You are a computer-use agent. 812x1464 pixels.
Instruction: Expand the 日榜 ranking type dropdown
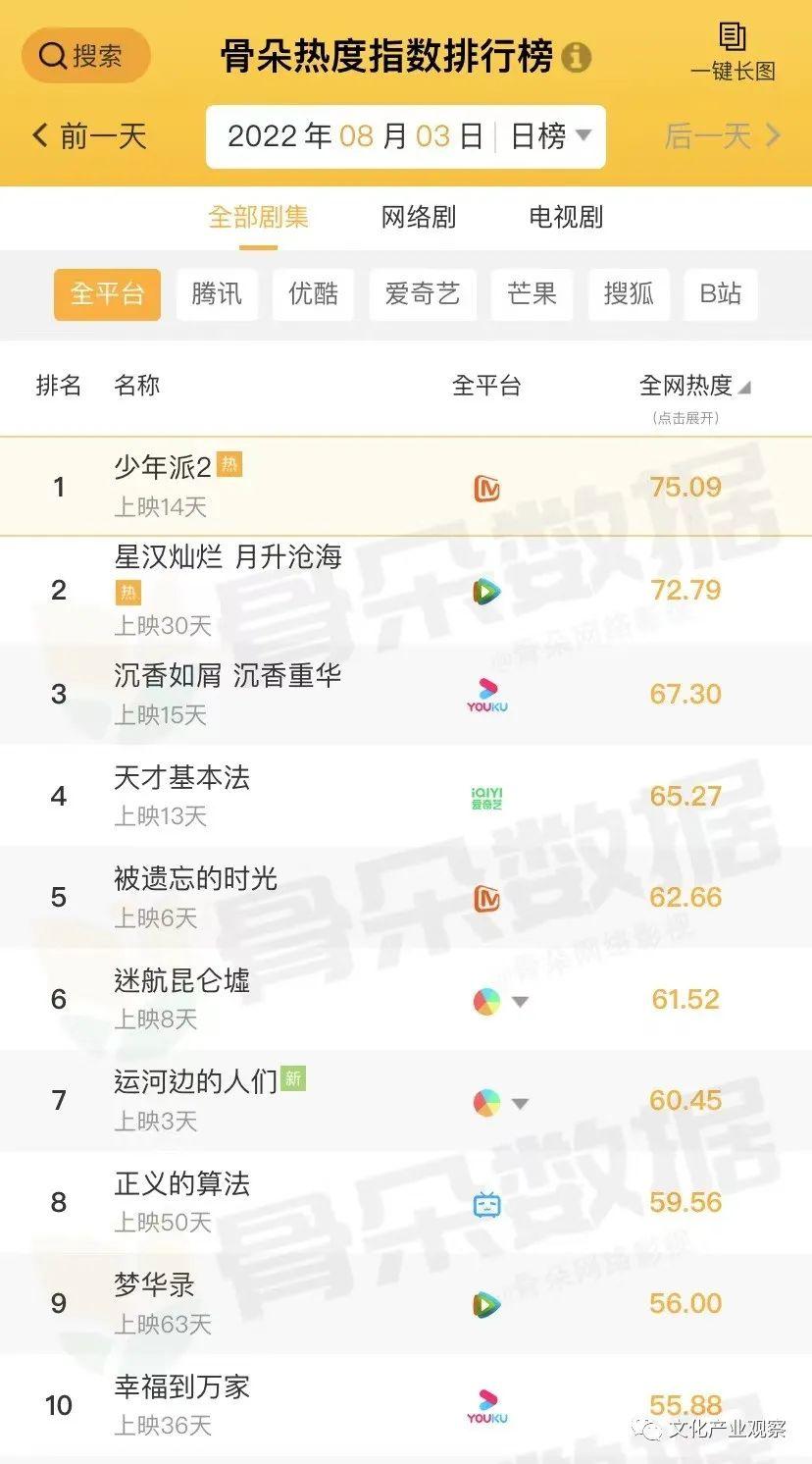[551, 136]
